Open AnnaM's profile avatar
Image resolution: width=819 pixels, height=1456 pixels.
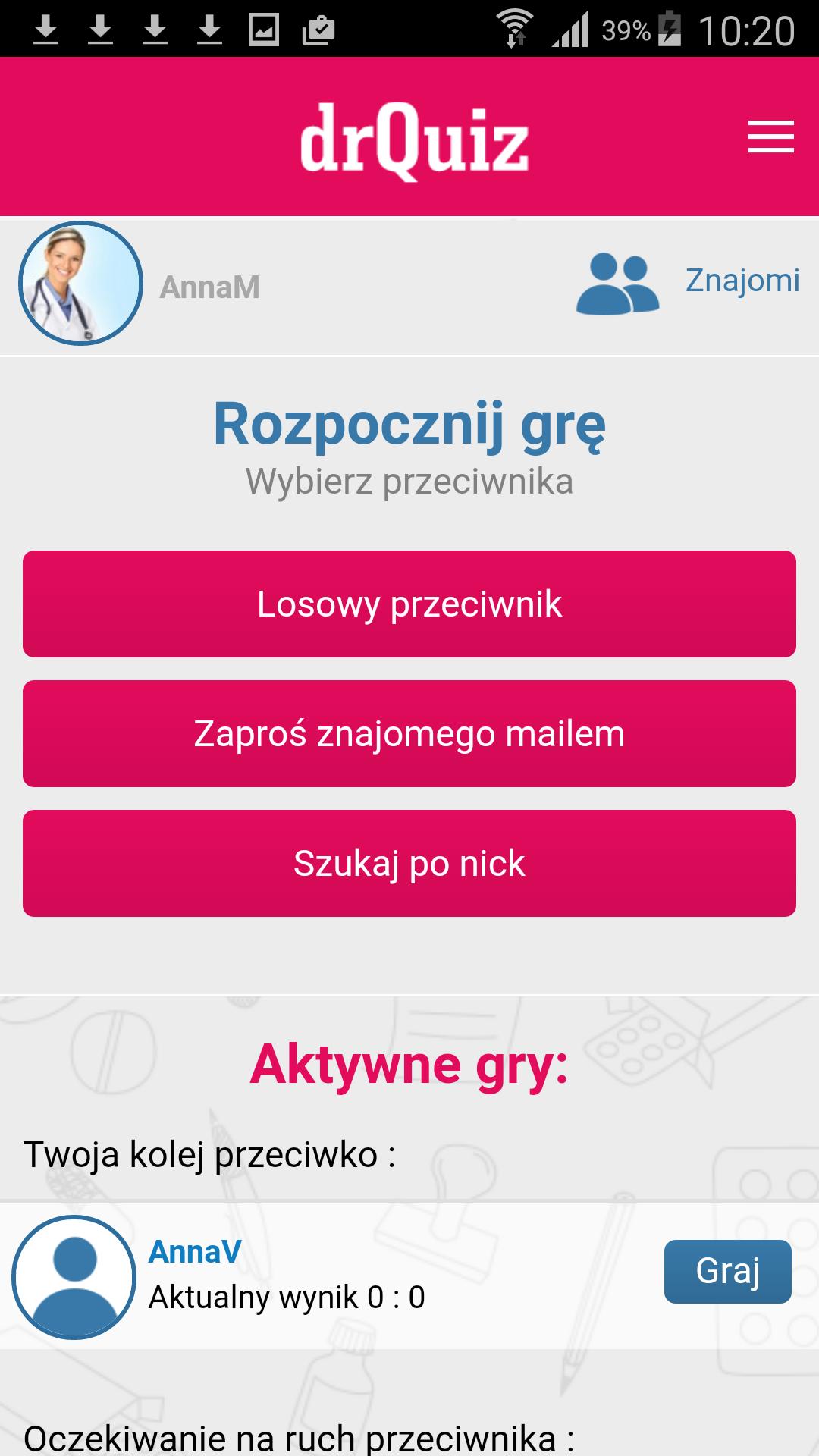coord(80,283)
